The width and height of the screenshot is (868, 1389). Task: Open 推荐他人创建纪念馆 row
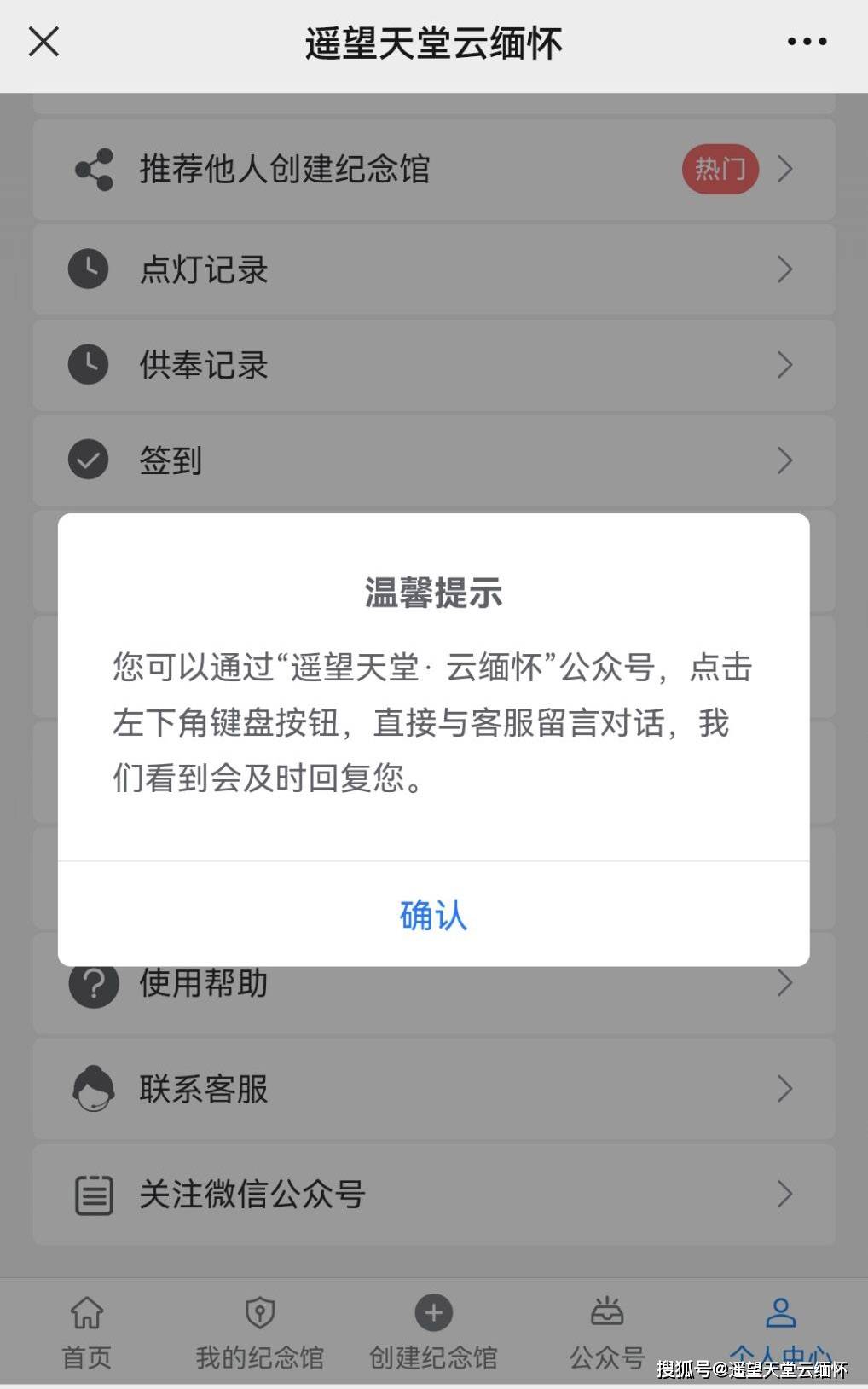pyautogui.click(x=433, y=169)
